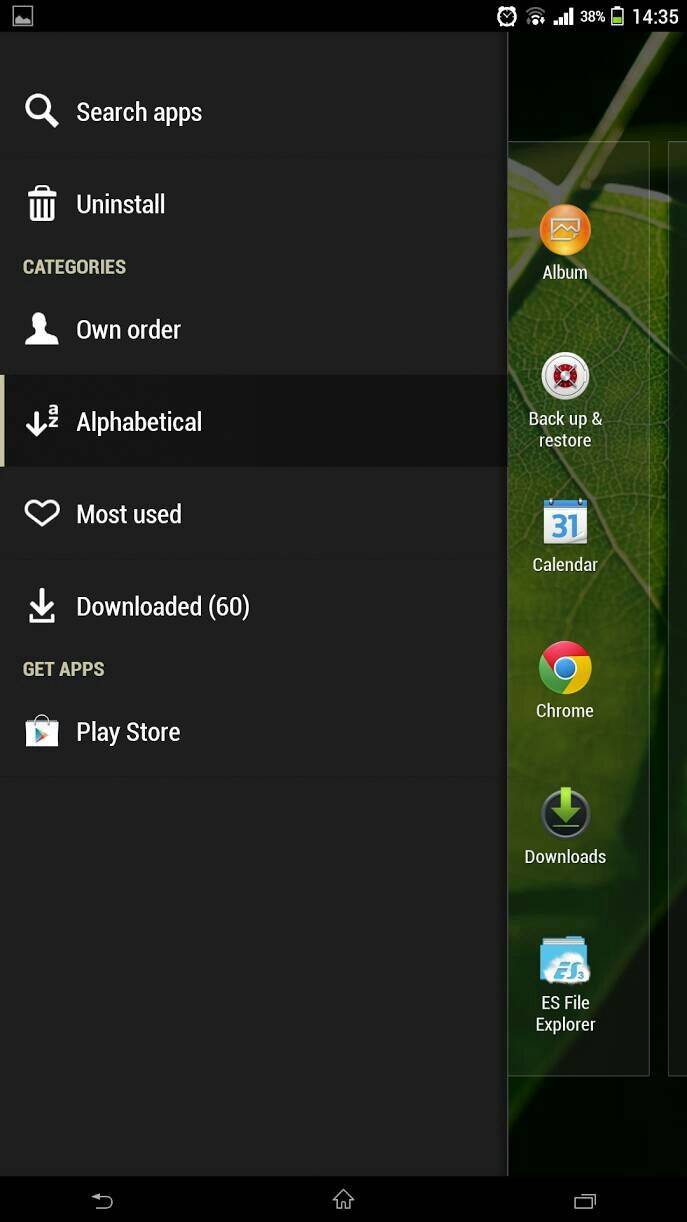Choose Alphabetical sorting
Viewport: 687px width, 1222px height.
pos(139,421)
